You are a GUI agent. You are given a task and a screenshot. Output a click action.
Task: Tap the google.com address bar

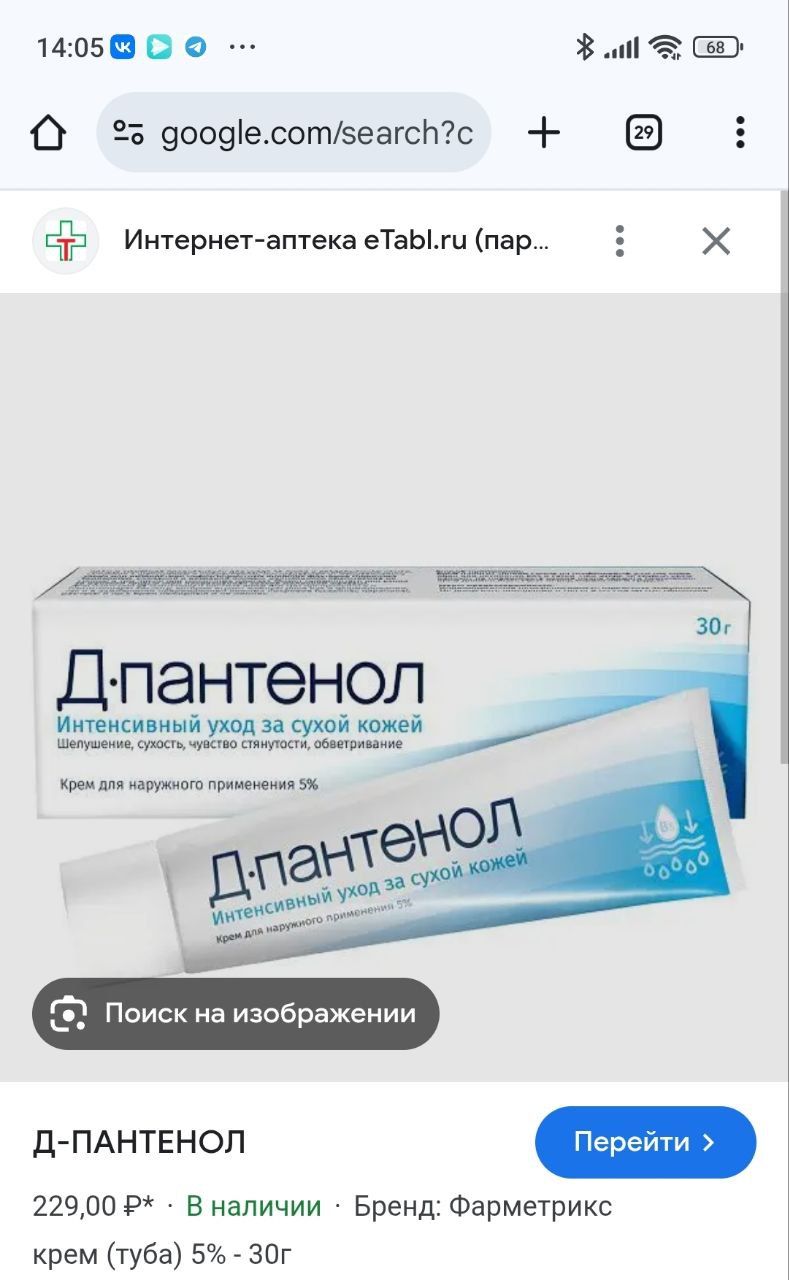tap(294, 132)
